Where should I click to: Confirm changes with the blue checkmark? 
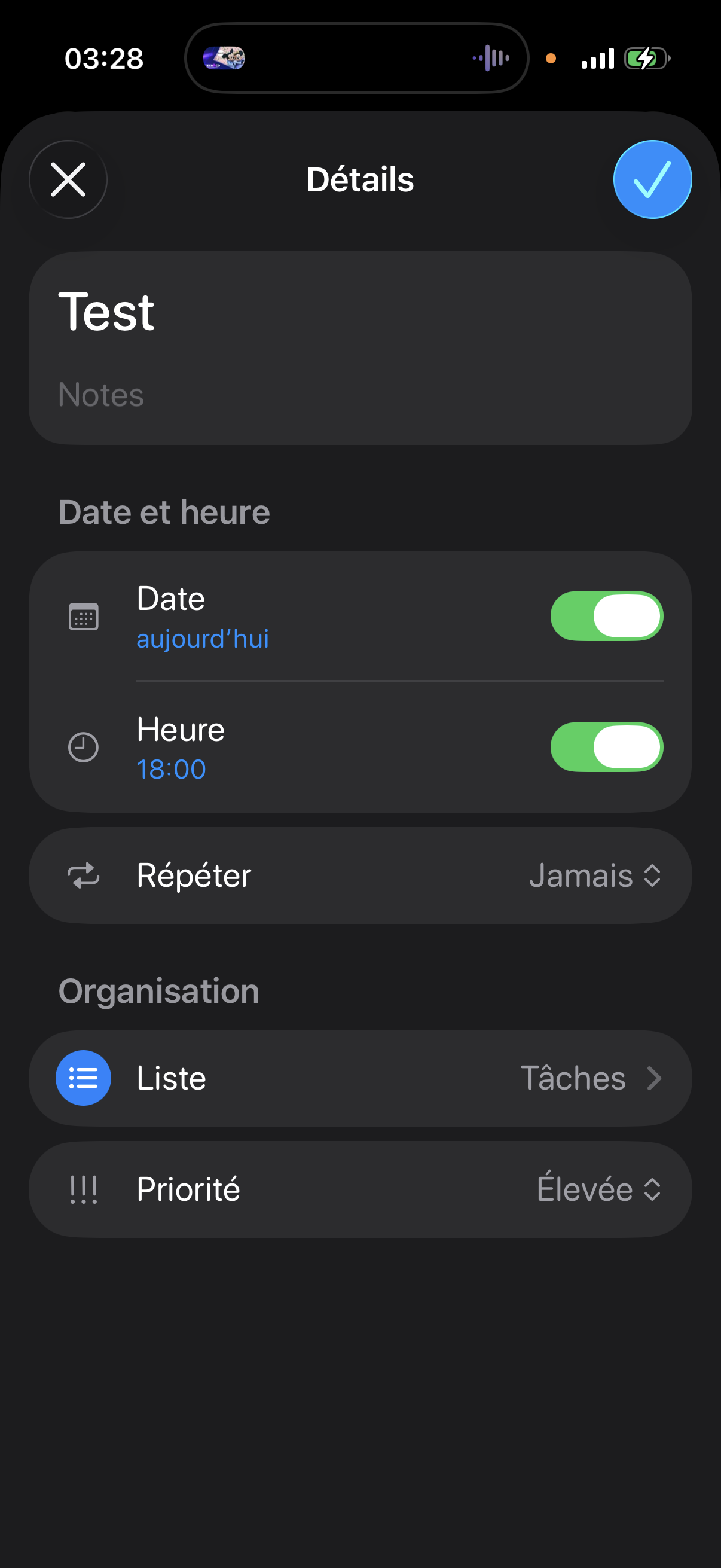652,179
